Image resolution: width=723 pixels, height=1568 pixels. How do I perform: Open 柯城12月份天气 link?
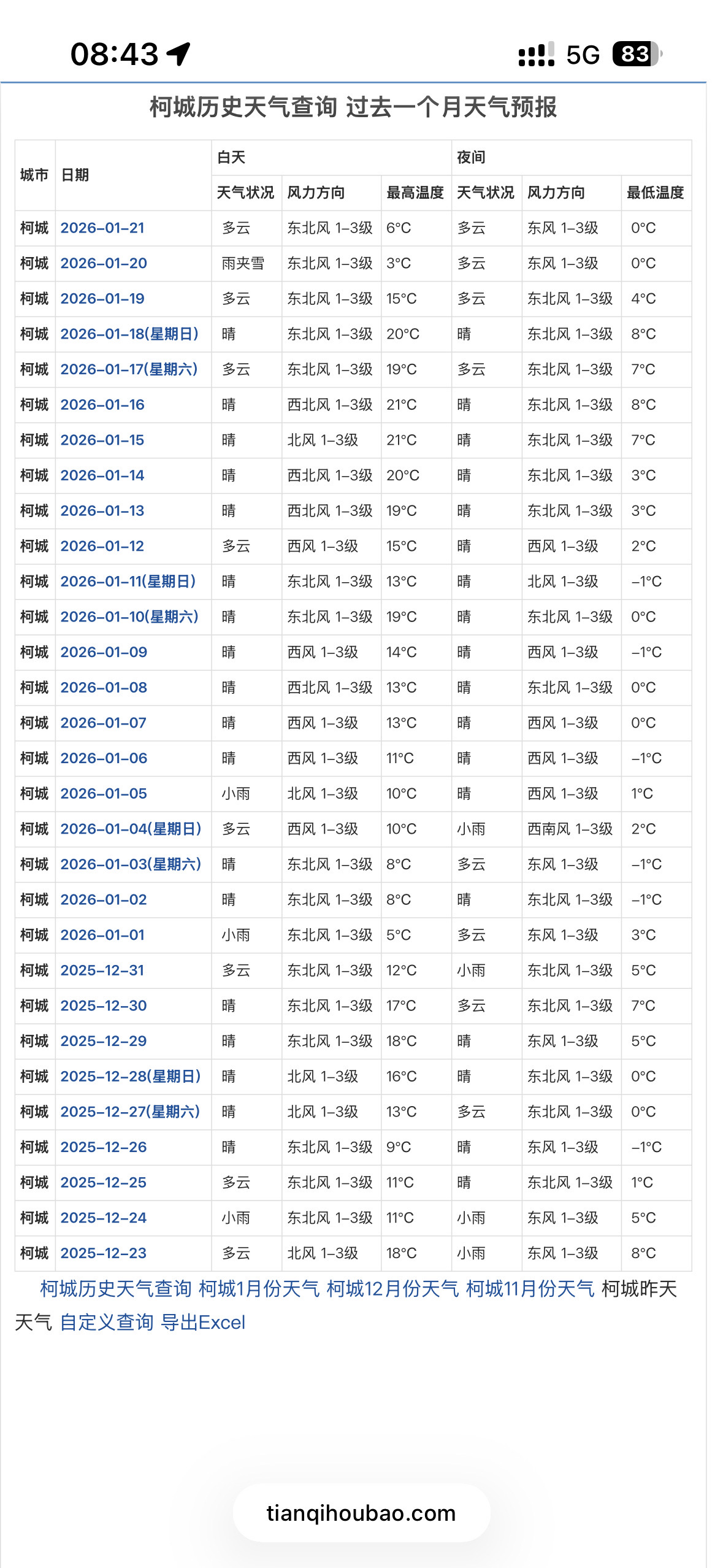coord(393,1289)
